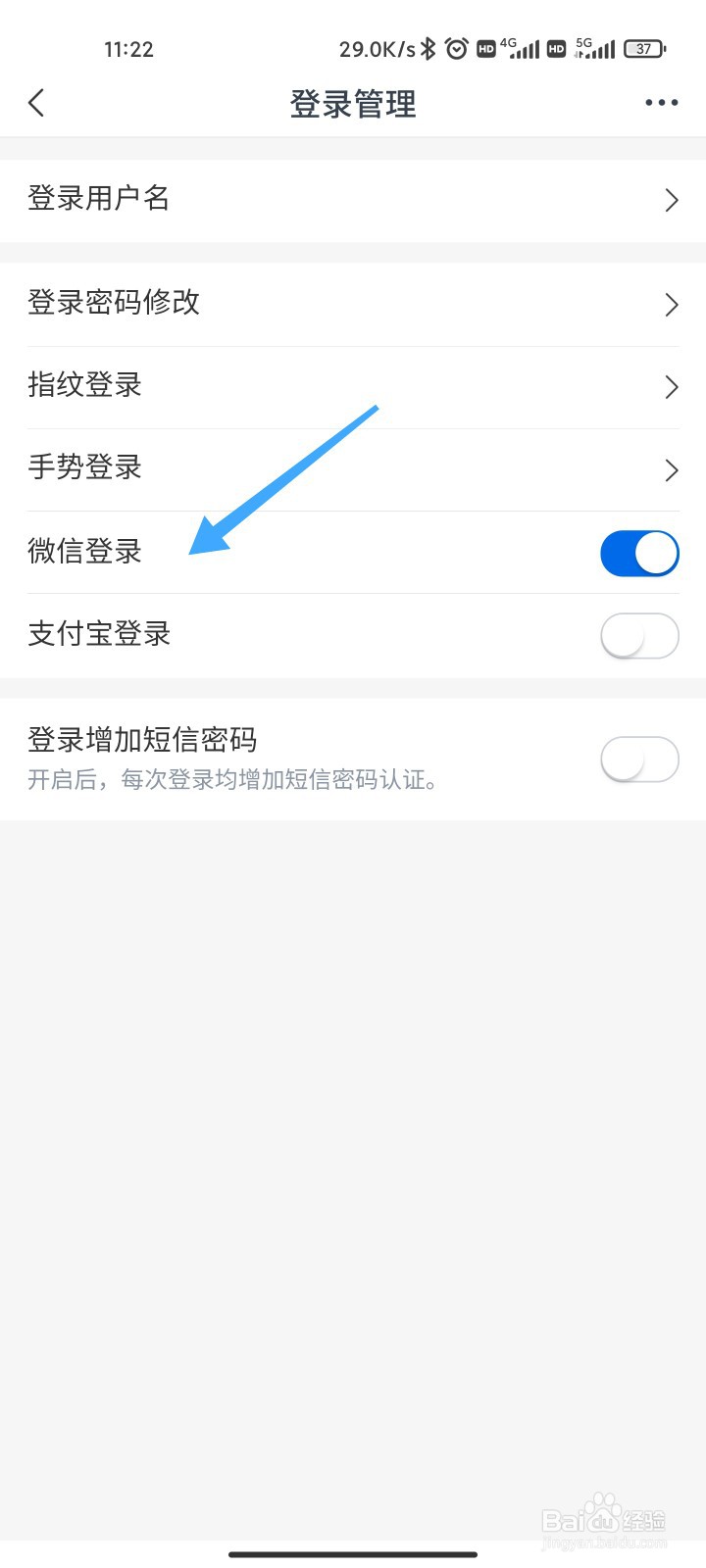Expand 登录用户名 via its chevron
Viewport: 706px width, 1568px height.
pos(672,200)
